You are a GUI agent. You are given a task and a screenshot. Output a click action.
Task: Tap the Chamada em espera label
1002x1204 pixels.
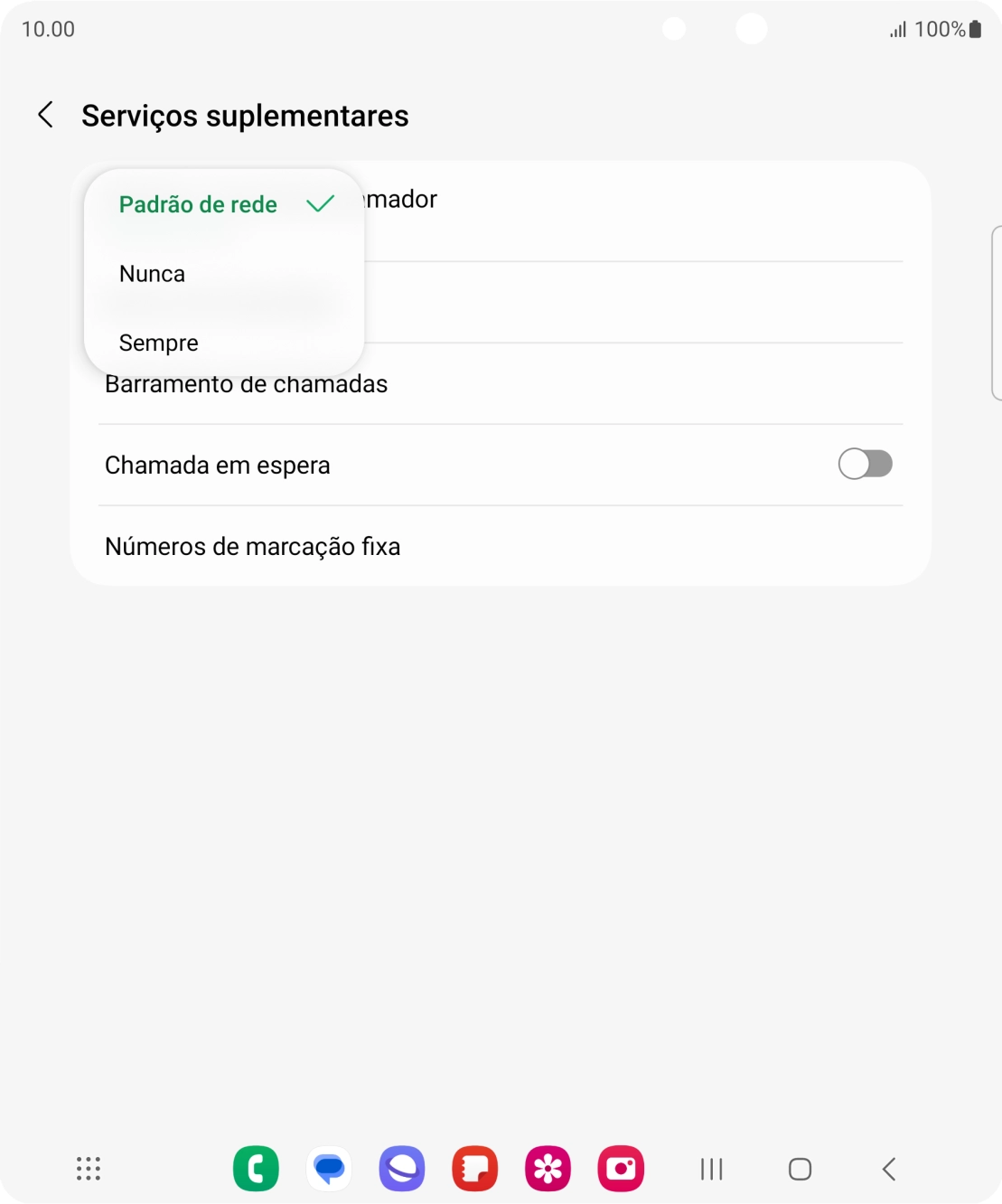[218, 464]
